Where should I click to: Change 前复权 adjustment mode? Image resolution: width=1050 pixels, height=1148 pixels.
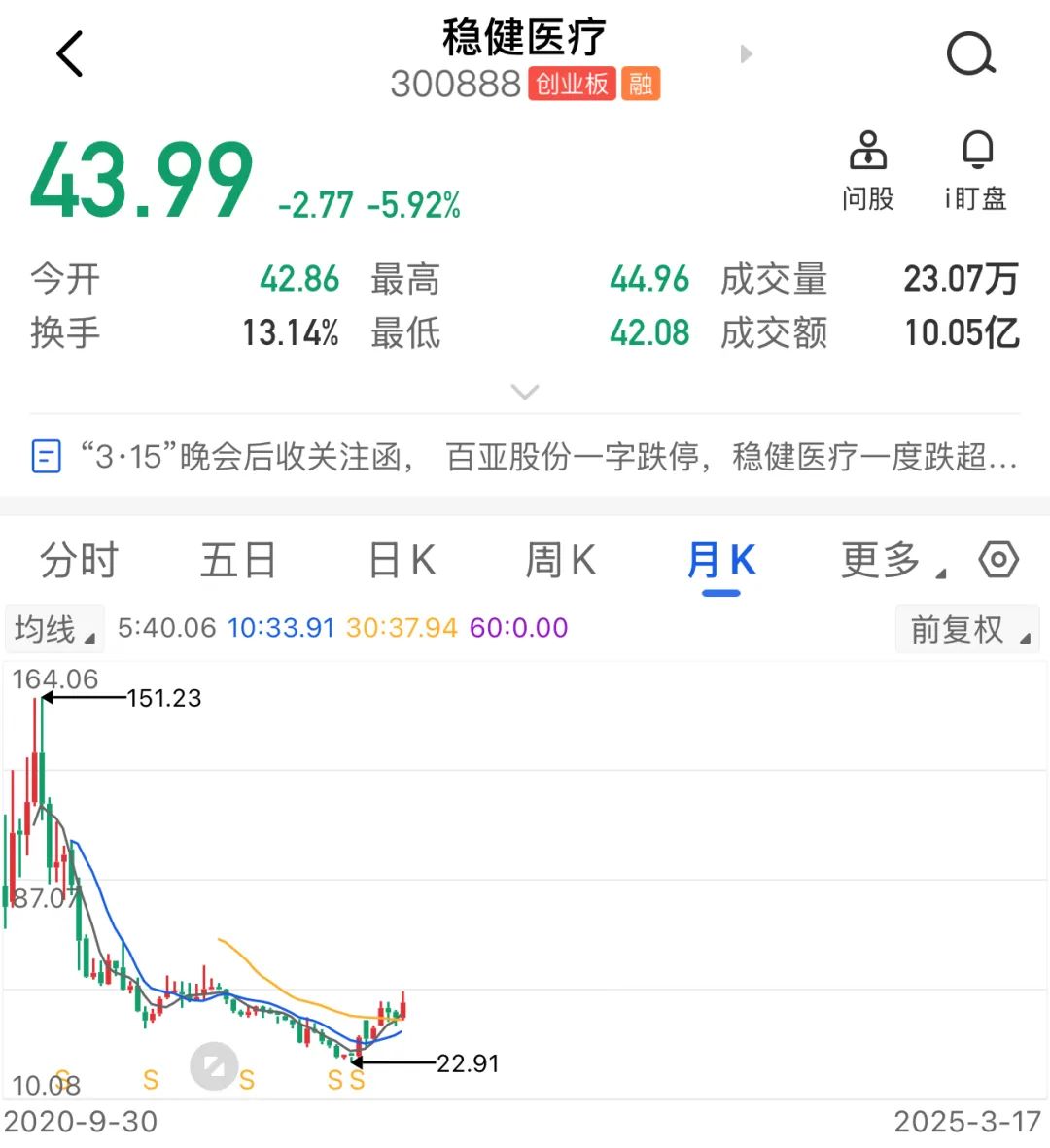[967, 629]
